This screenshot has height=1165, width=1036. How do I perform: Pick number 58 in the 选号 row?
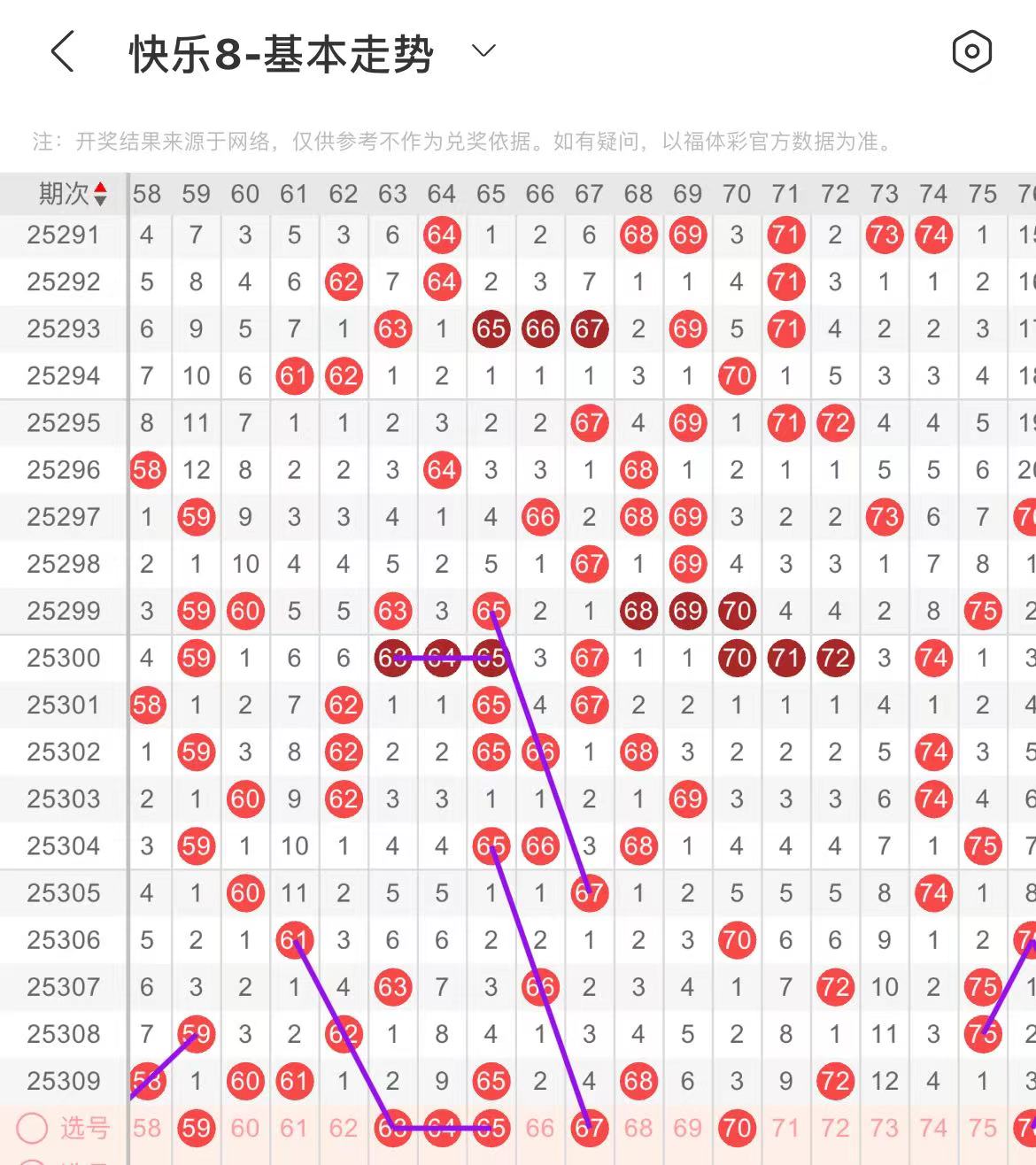(147, 1128)
